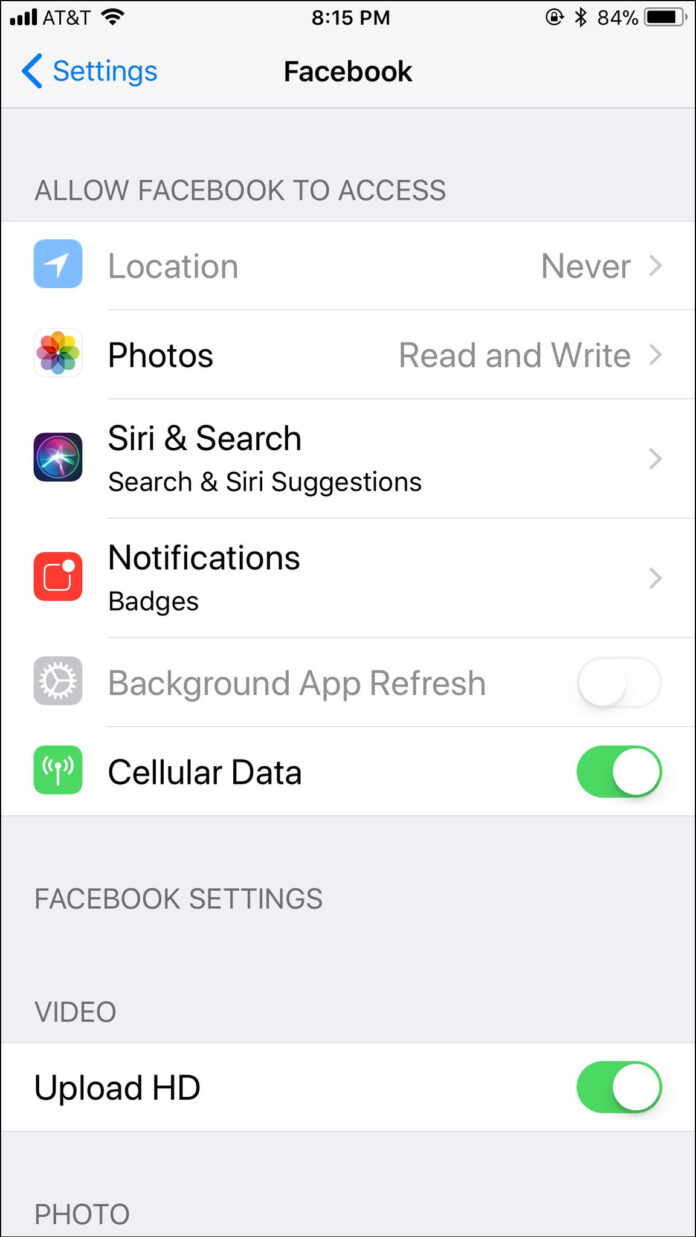Screen dimensions: 696x1237
Task: Open Notifications settings for Facebook
Action: [348, 577]
